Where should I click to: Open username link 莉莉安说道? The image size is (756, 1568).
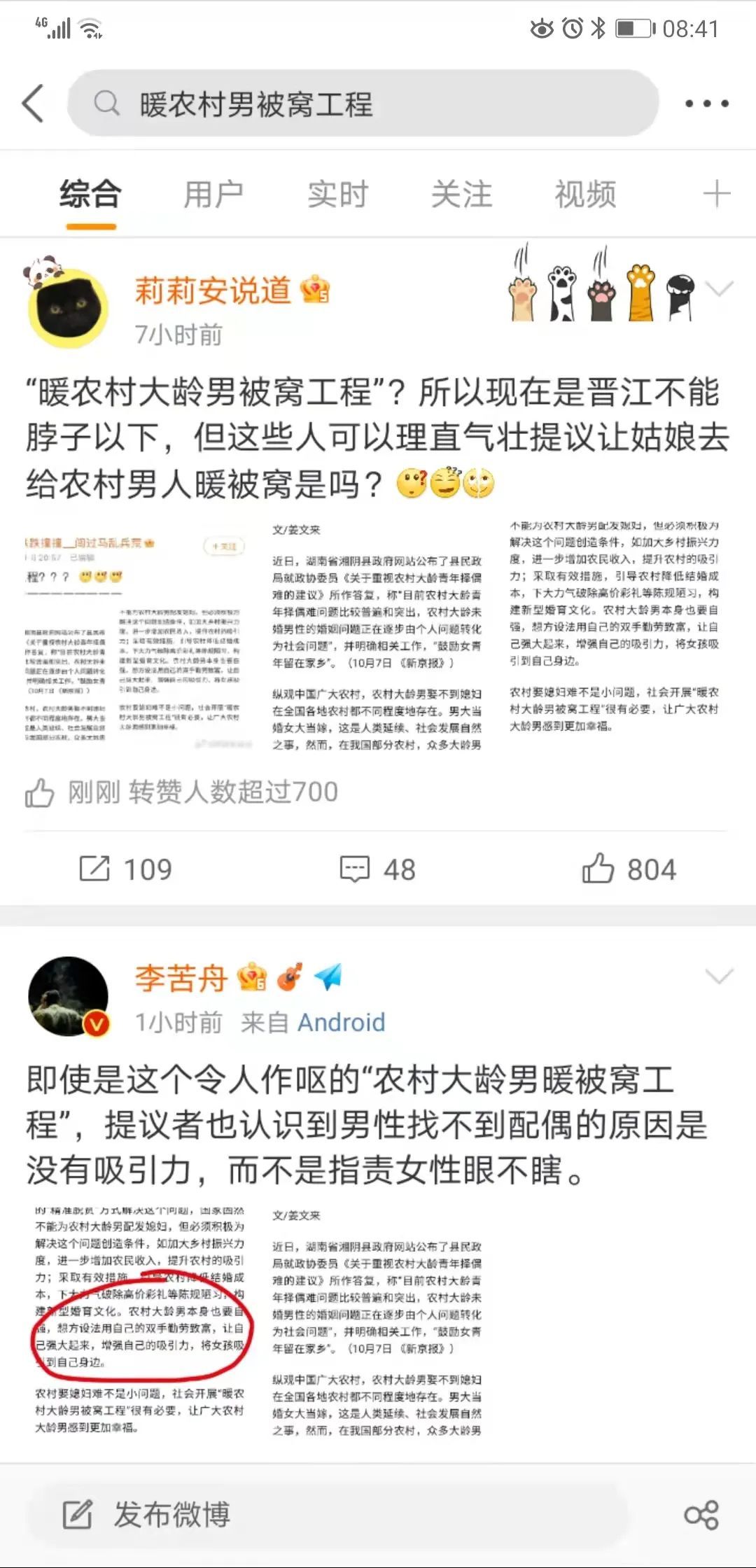click(x=213, y=290)
